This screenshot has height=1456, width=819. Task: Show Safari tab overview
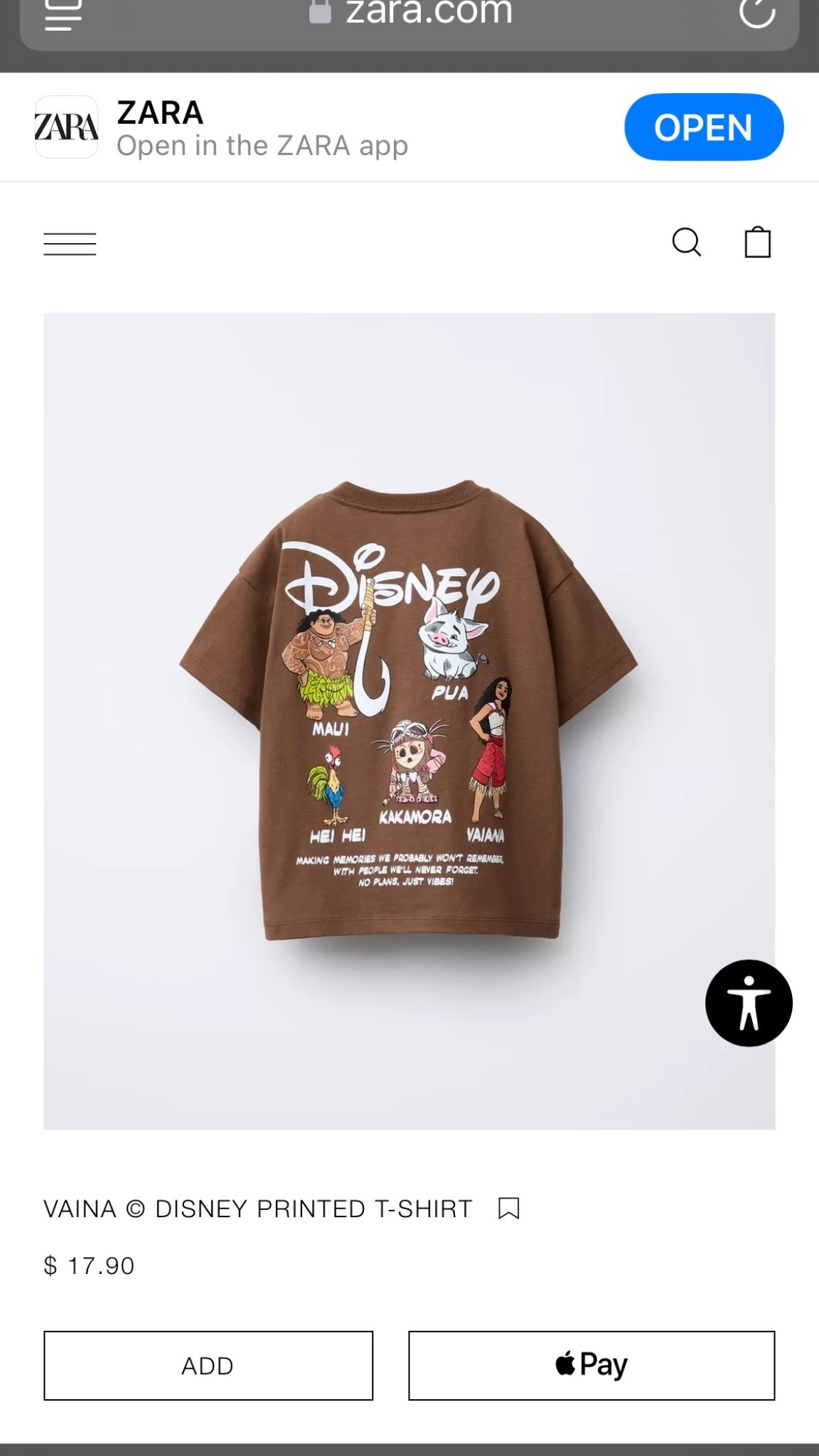63,14
